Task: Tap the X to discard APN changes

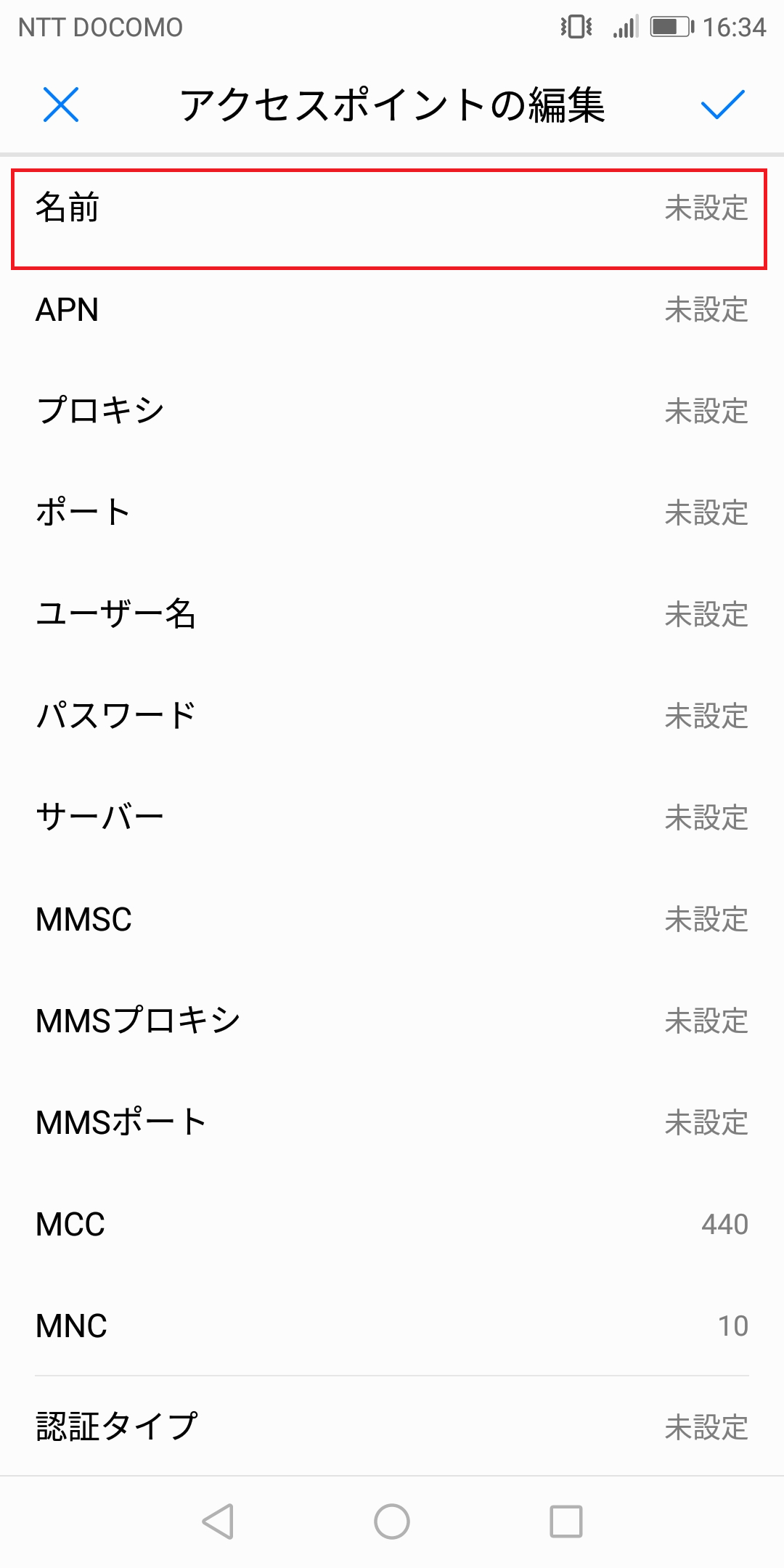Action: (62, 105)
